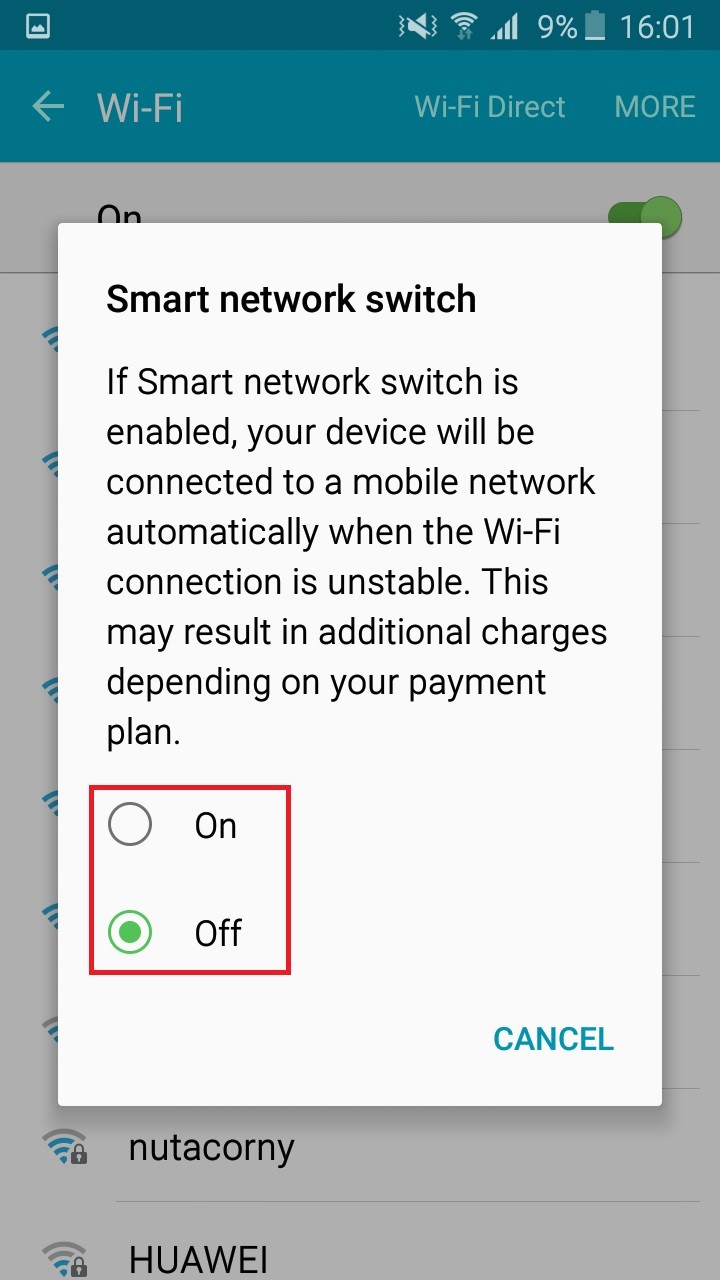The width and height of the screenshot is (720, 1280).
Task: Tap the Wi-Fi title in the header
Action: 138,106
